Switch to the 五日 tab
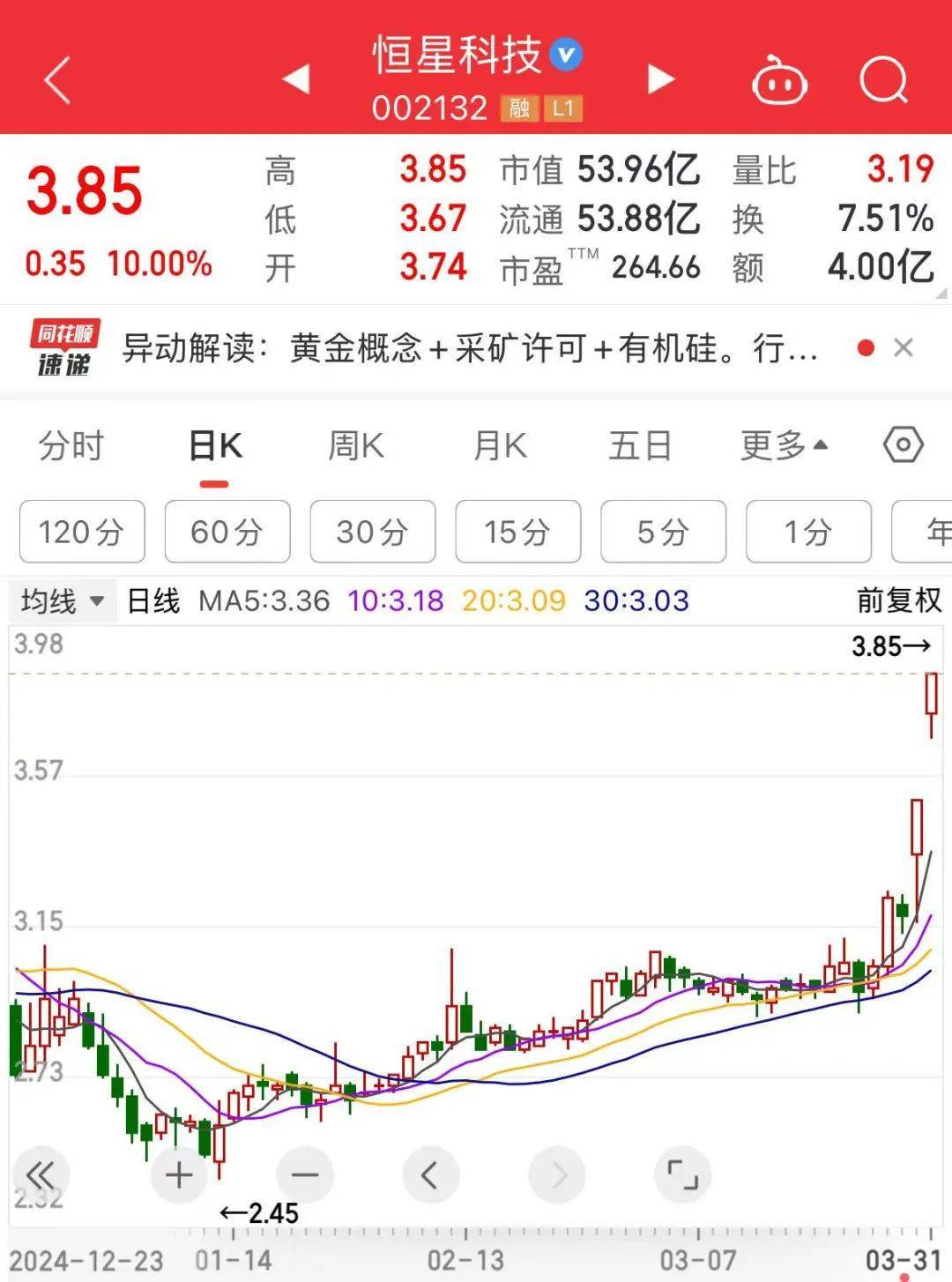This screenshot has width=952, height=1282. (640, 446)
